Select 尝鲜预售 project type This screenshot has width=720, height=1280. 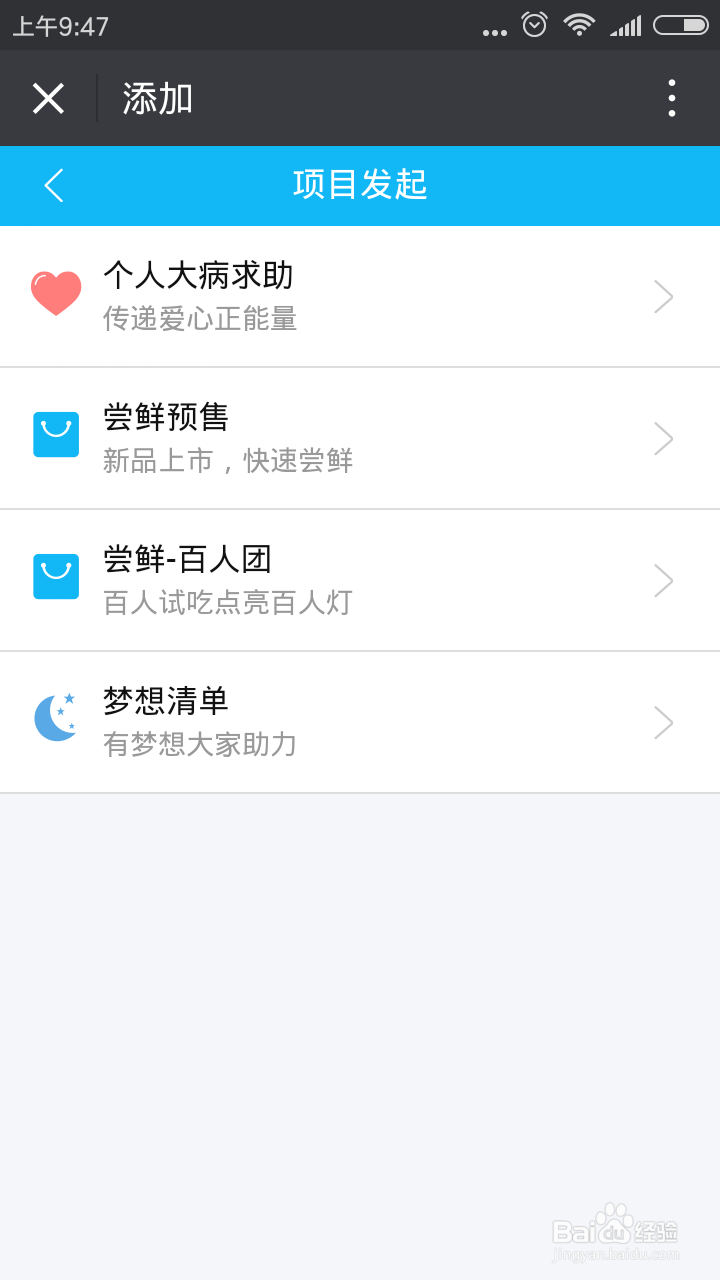360,439
